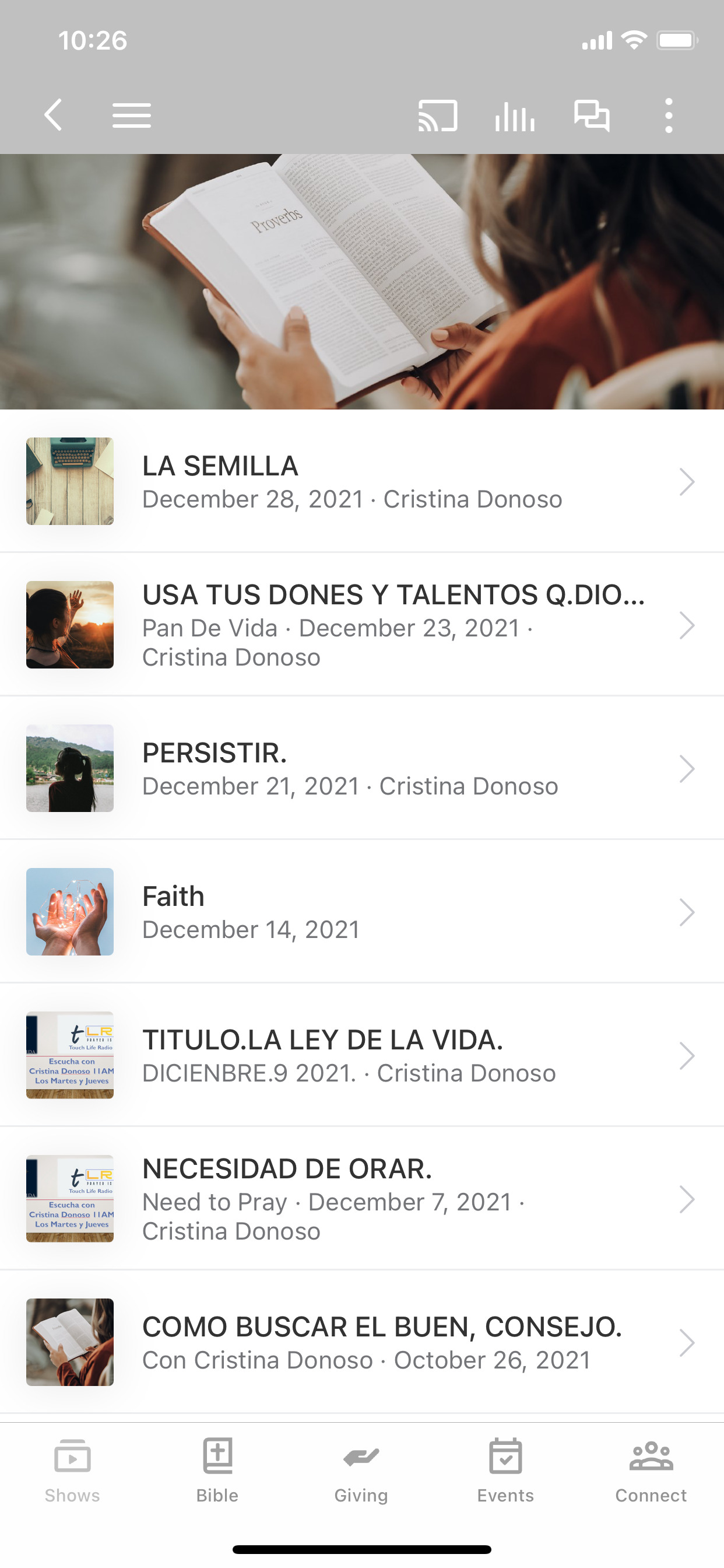Open NECESIDAD DE ORAR. episode
724x1568 pixels.
click(362, 1199)
